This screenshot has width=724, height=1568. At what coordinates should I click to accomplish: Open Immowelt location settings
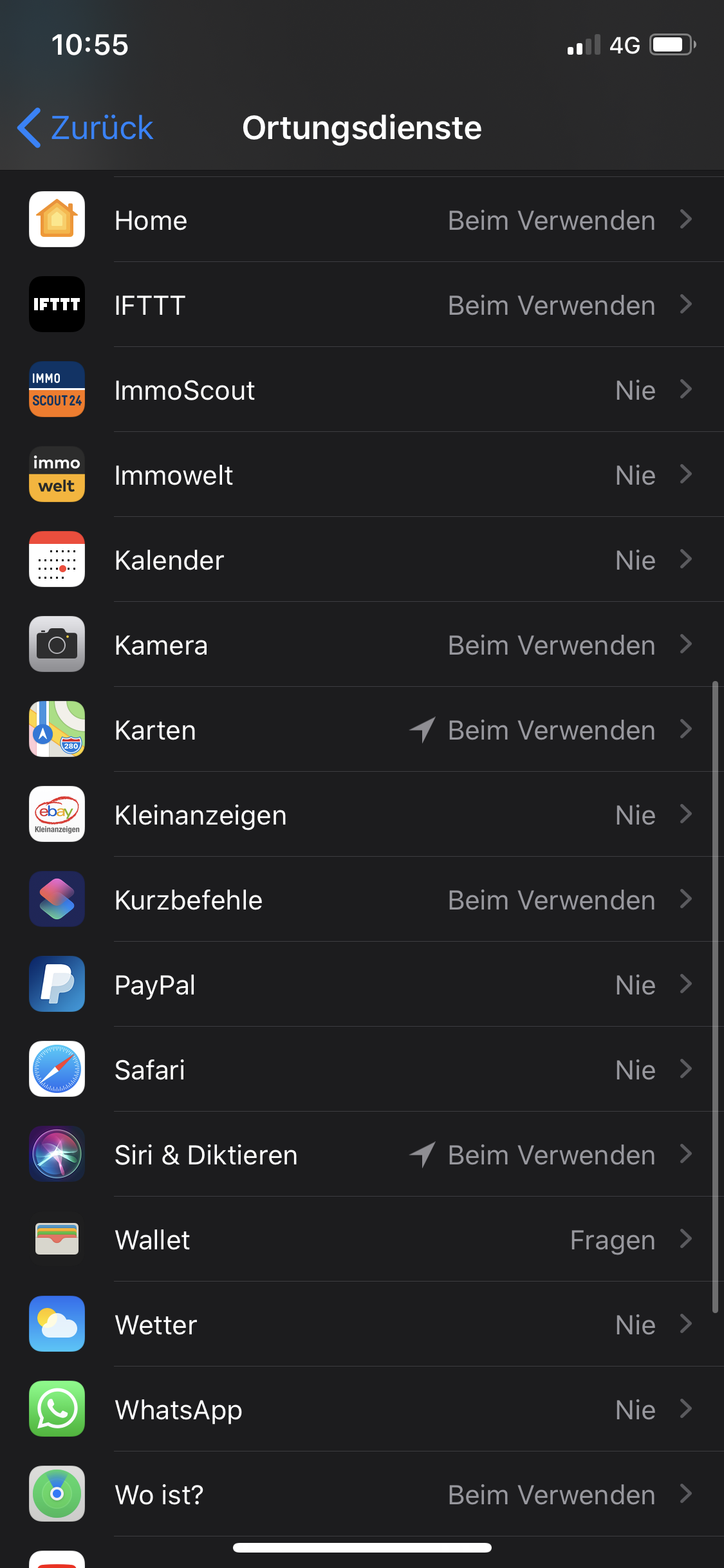362,475
